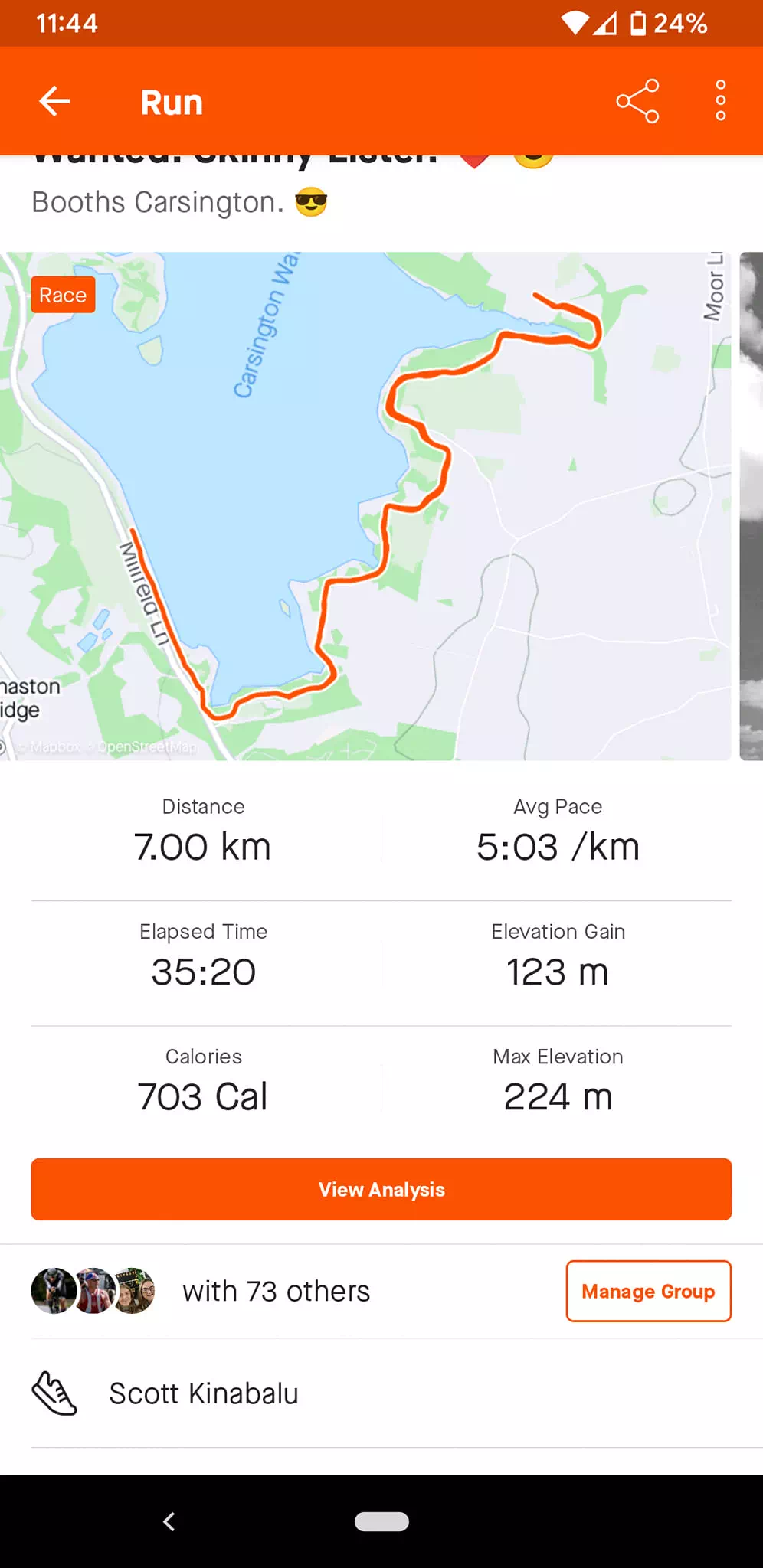Tap View Analysis button

coord(381,1189)
